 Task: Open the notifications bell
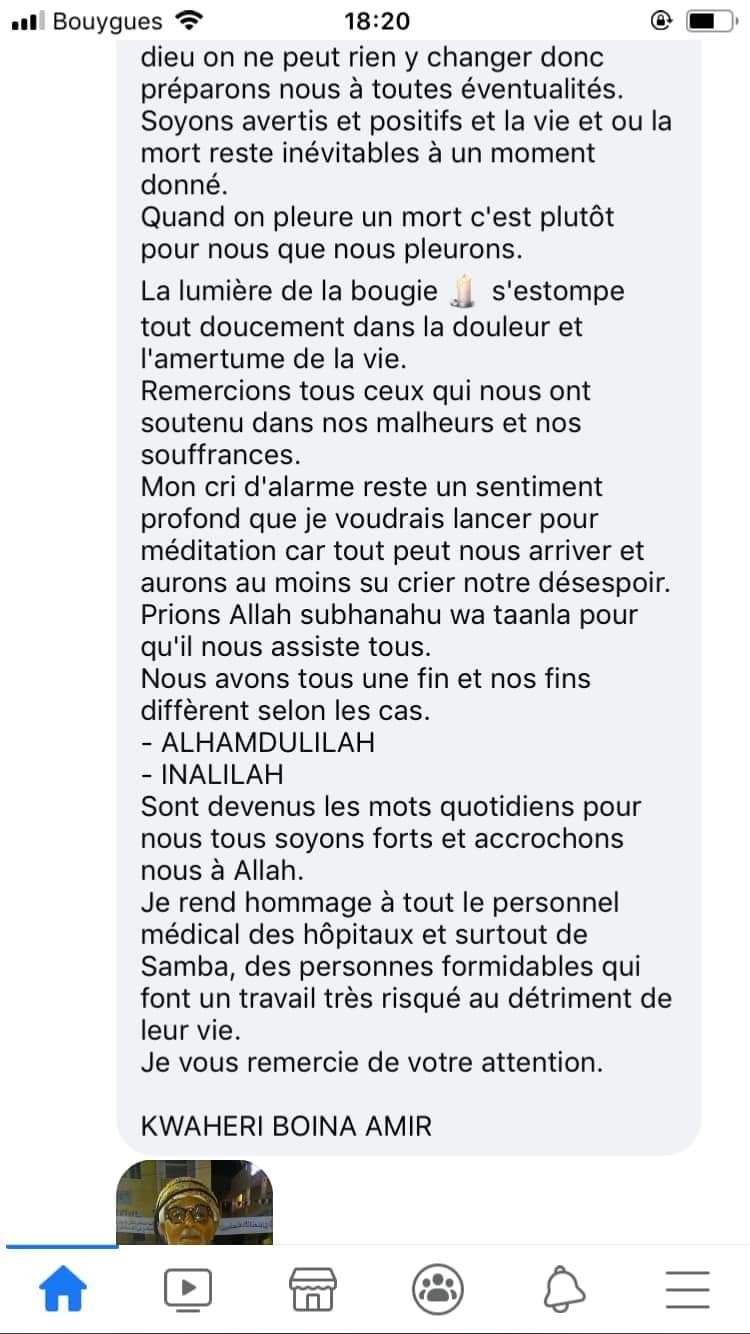click(563, 1289)
